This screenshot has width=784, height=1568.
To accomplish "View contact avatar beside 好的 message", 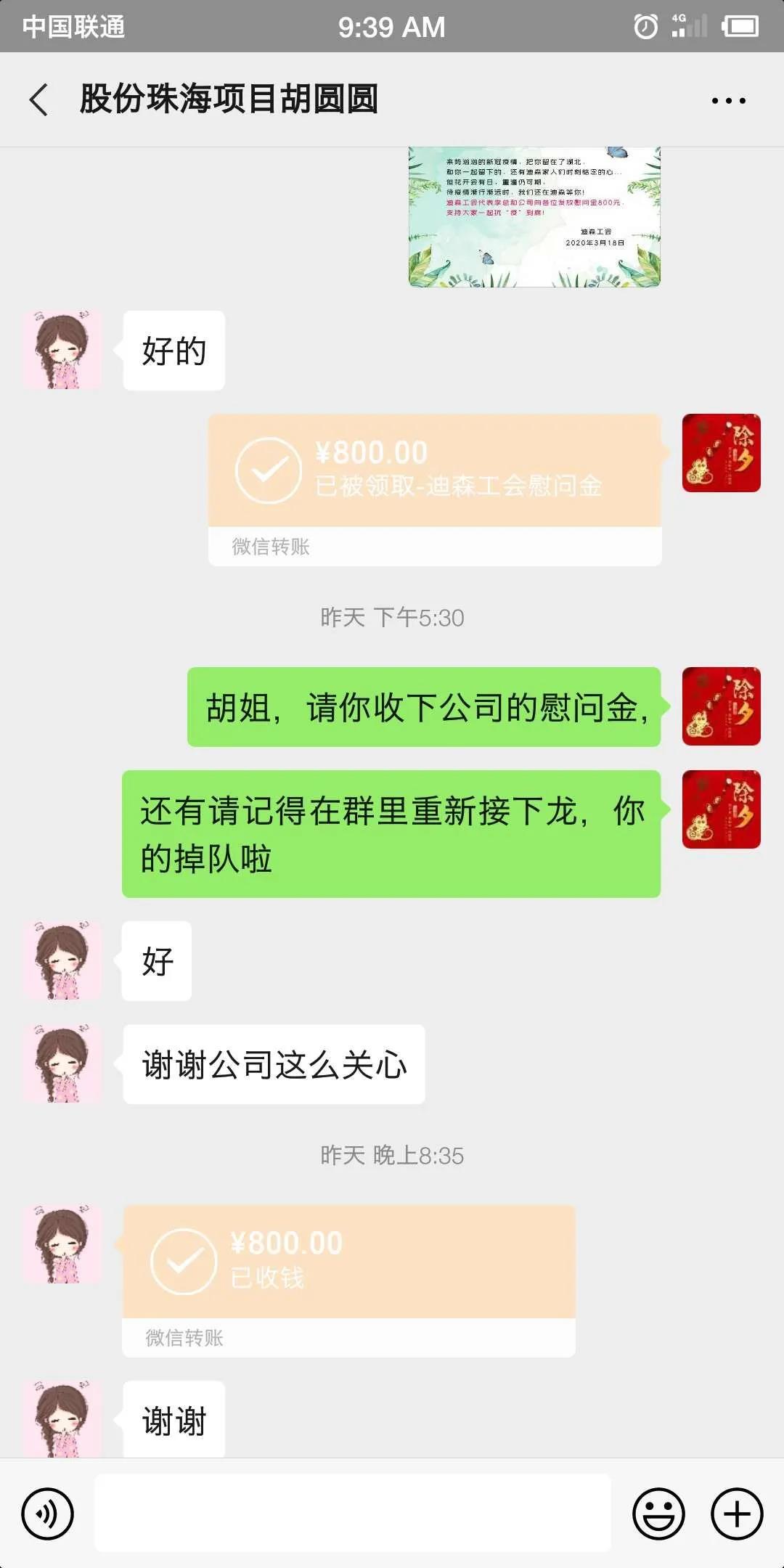I will click(x=62, y=350).
